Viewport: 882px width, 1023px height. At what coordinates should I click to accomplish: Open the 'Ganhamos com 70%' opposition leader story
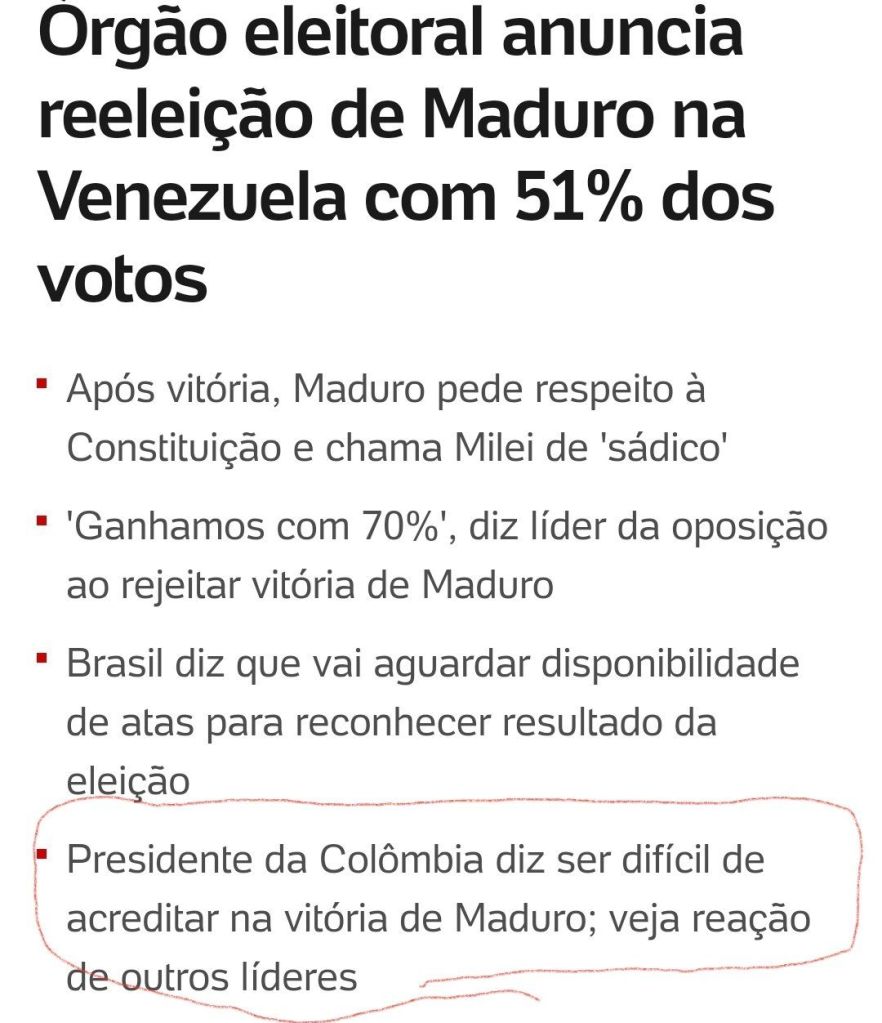[445, 555]
